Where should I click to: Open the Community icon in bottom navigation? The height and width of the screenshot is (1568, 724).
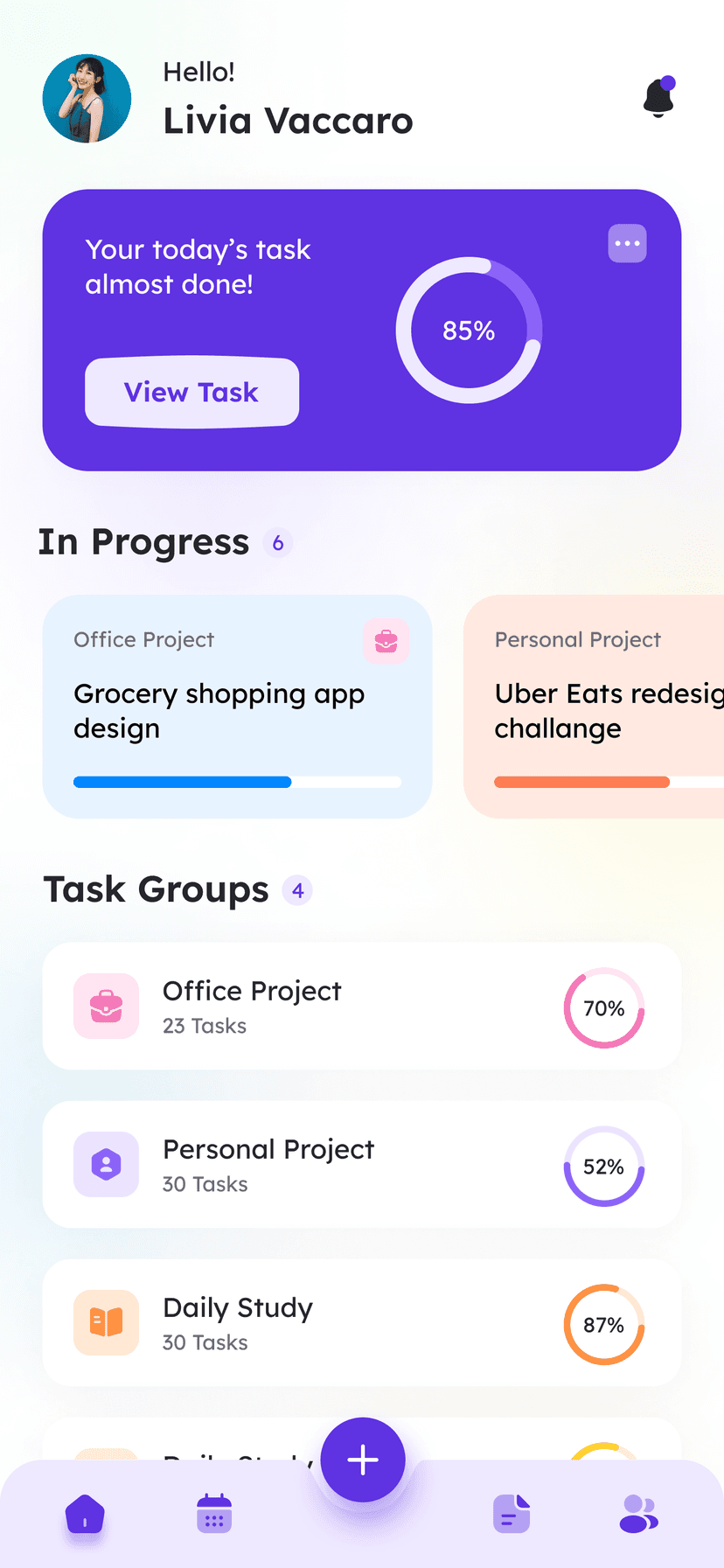[x=638, y=1514]
